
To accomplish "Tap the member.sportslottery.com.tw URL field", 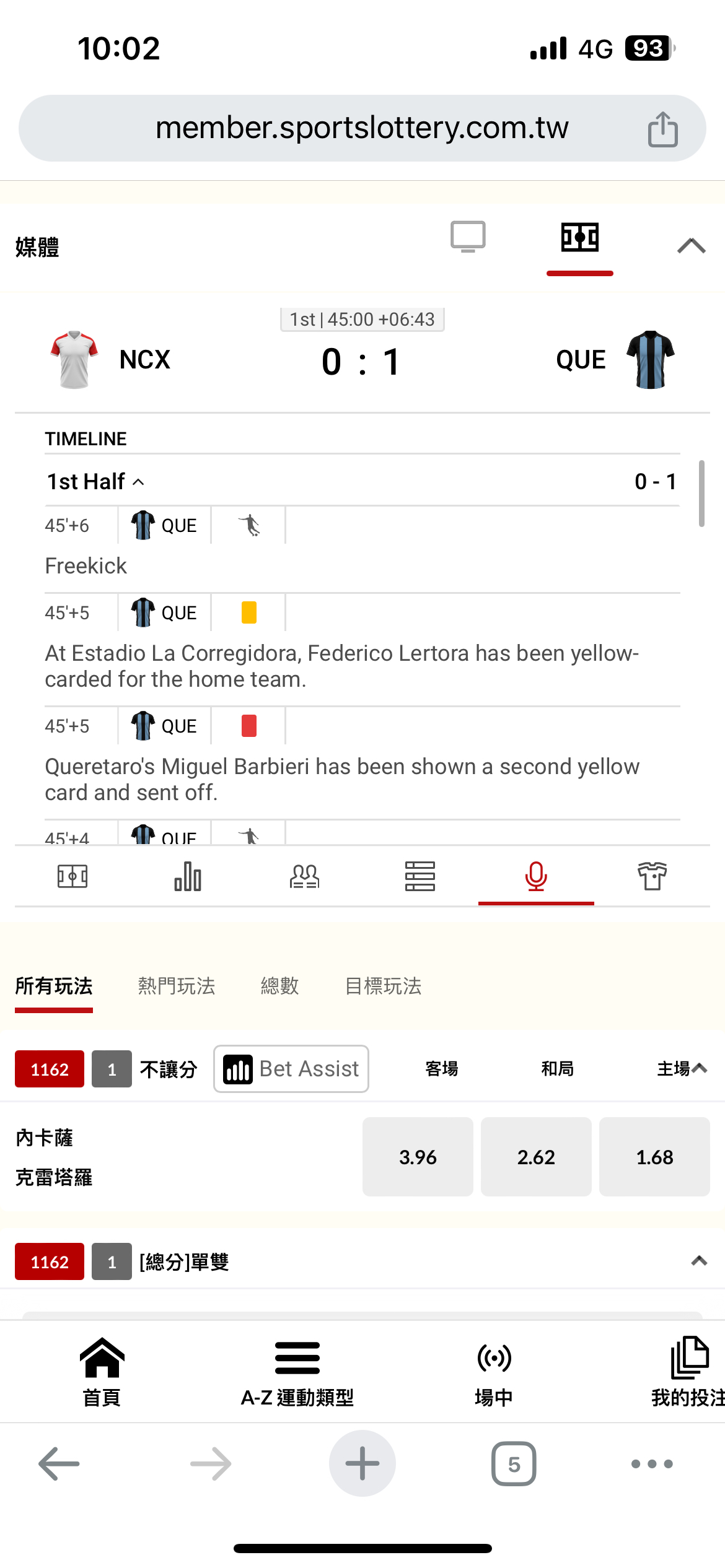I will (361, 128).
